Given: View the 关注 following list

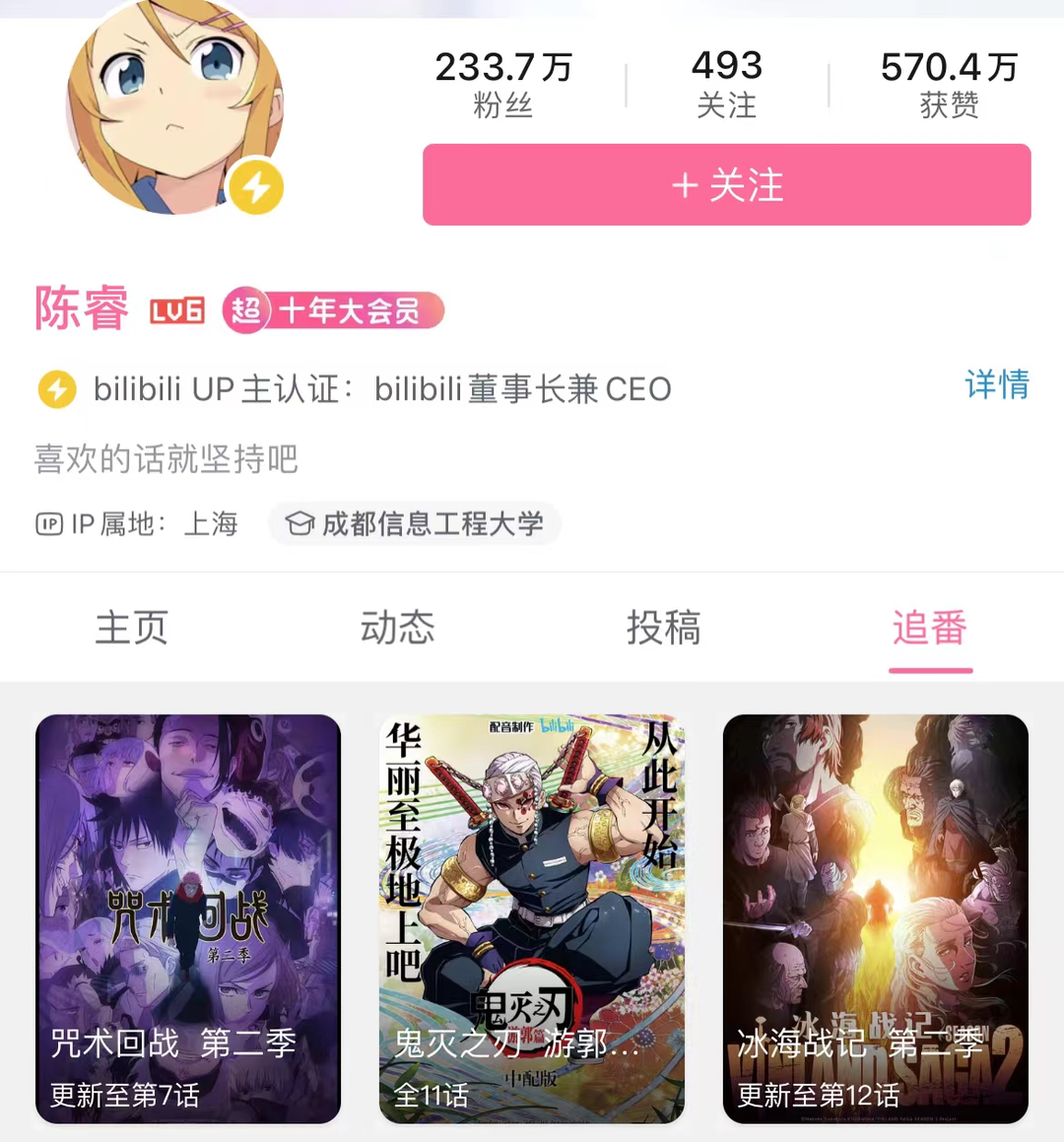Looking at the screenshot, I should [x=726, y=85].
